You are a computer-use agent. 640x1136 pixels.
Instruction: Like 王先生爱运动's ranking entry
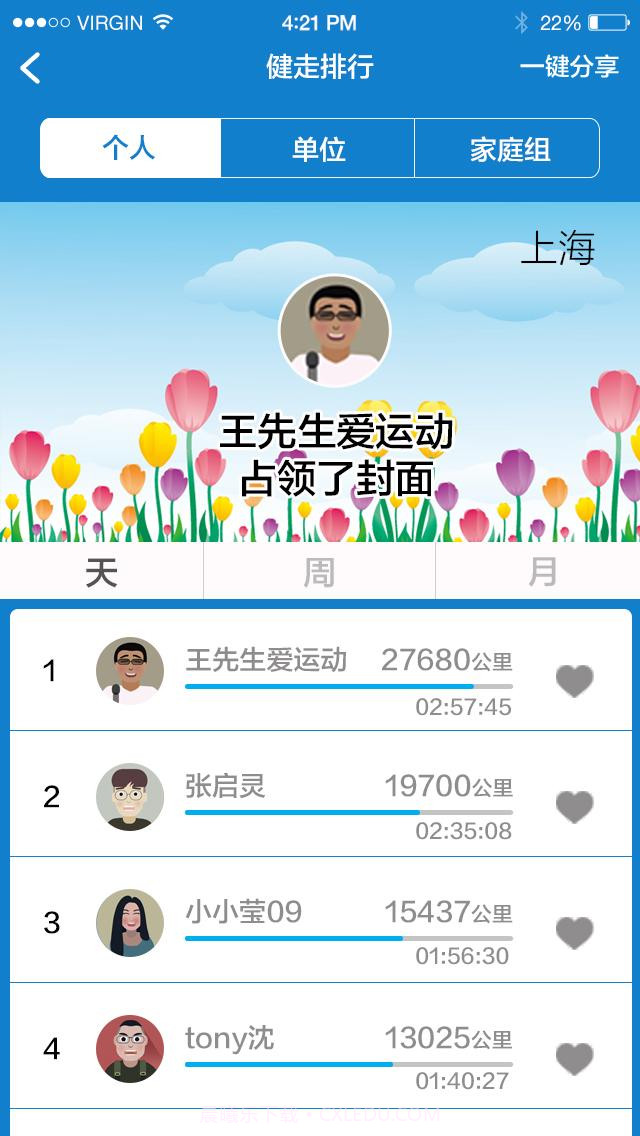pyautogui.click(x=574, y=681)
